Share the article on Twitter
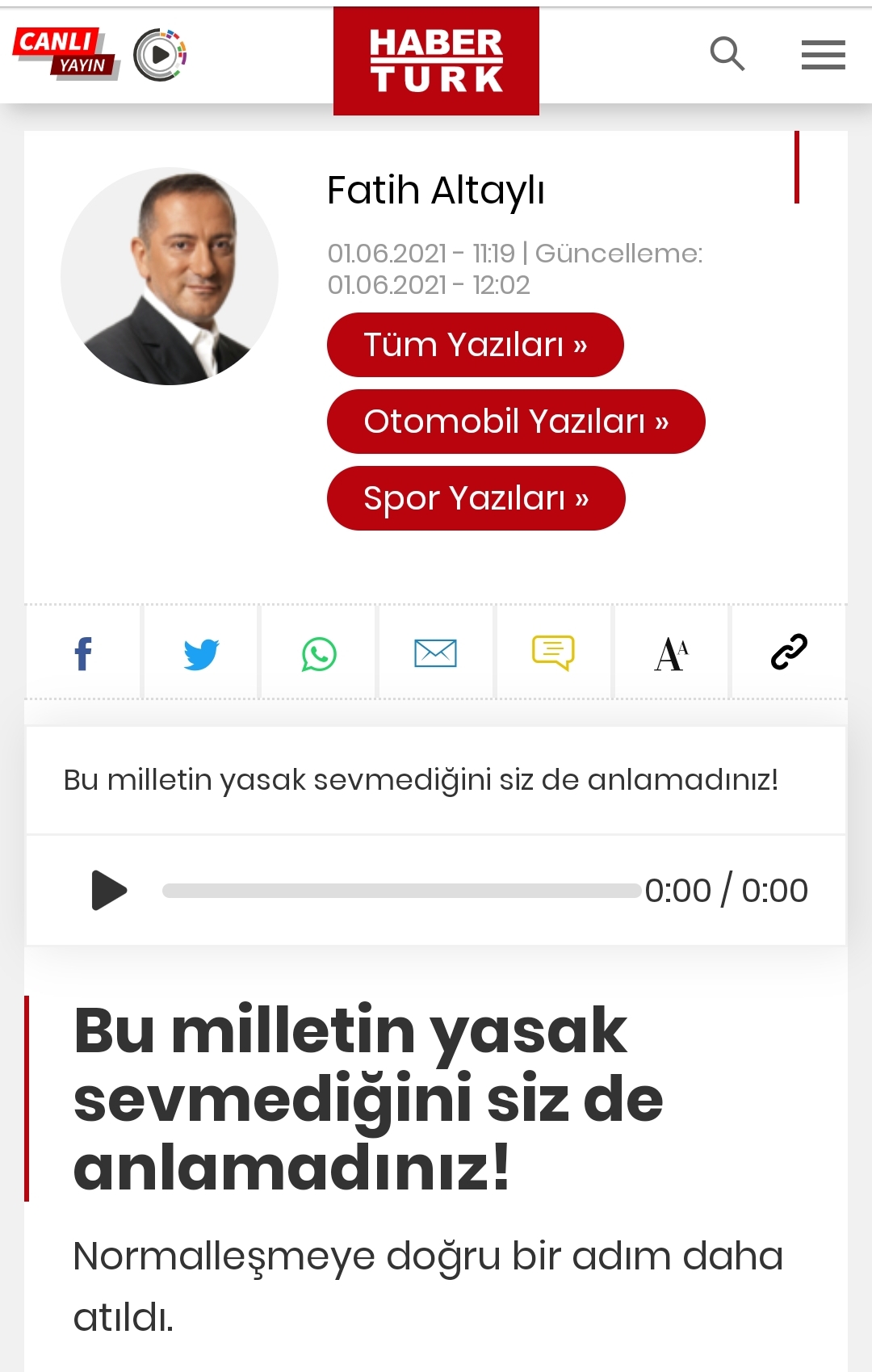872x1372 pixels. 201,652
